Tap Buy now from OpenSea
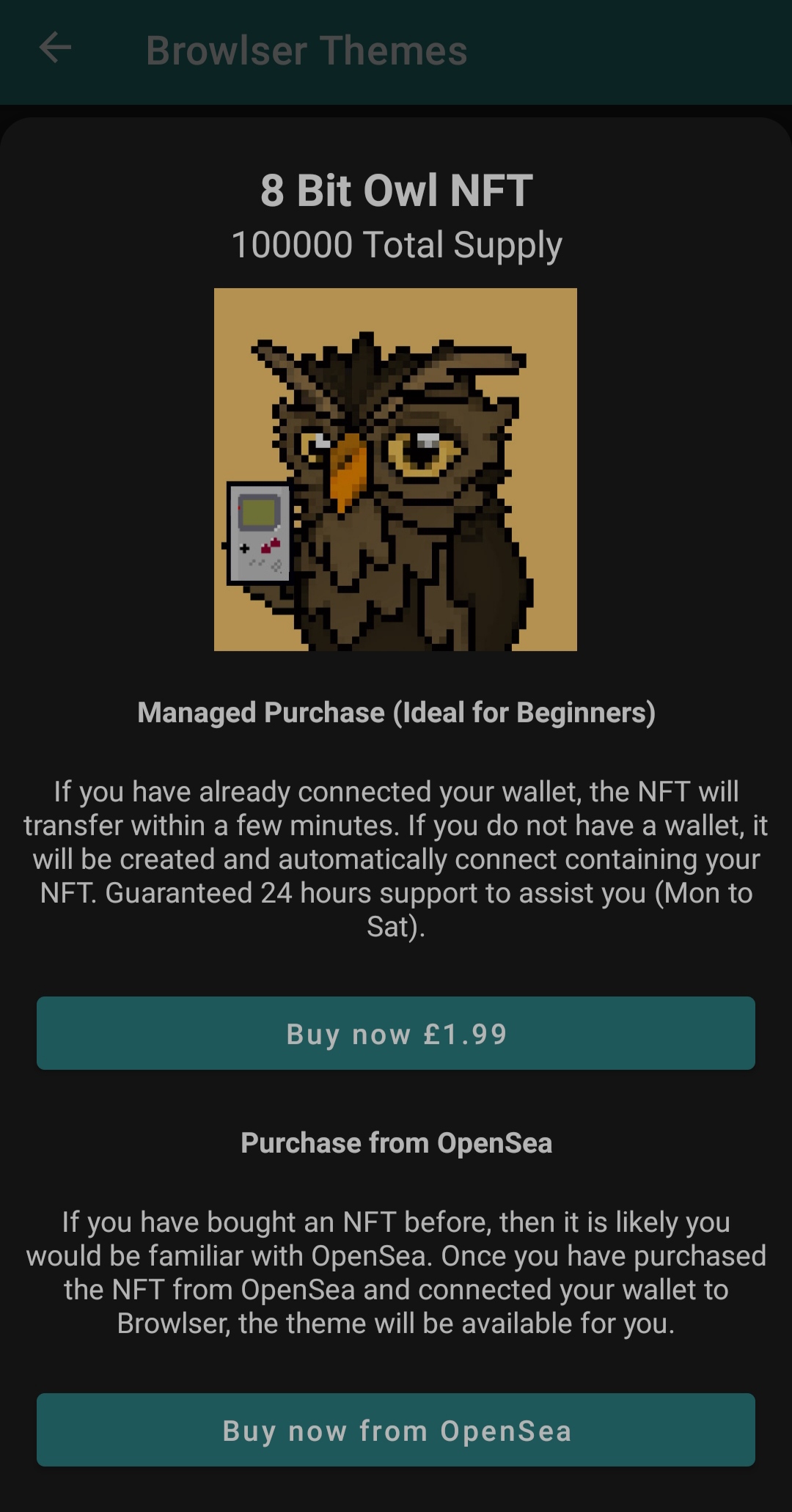792x1512 pixels. [396, 1430]
